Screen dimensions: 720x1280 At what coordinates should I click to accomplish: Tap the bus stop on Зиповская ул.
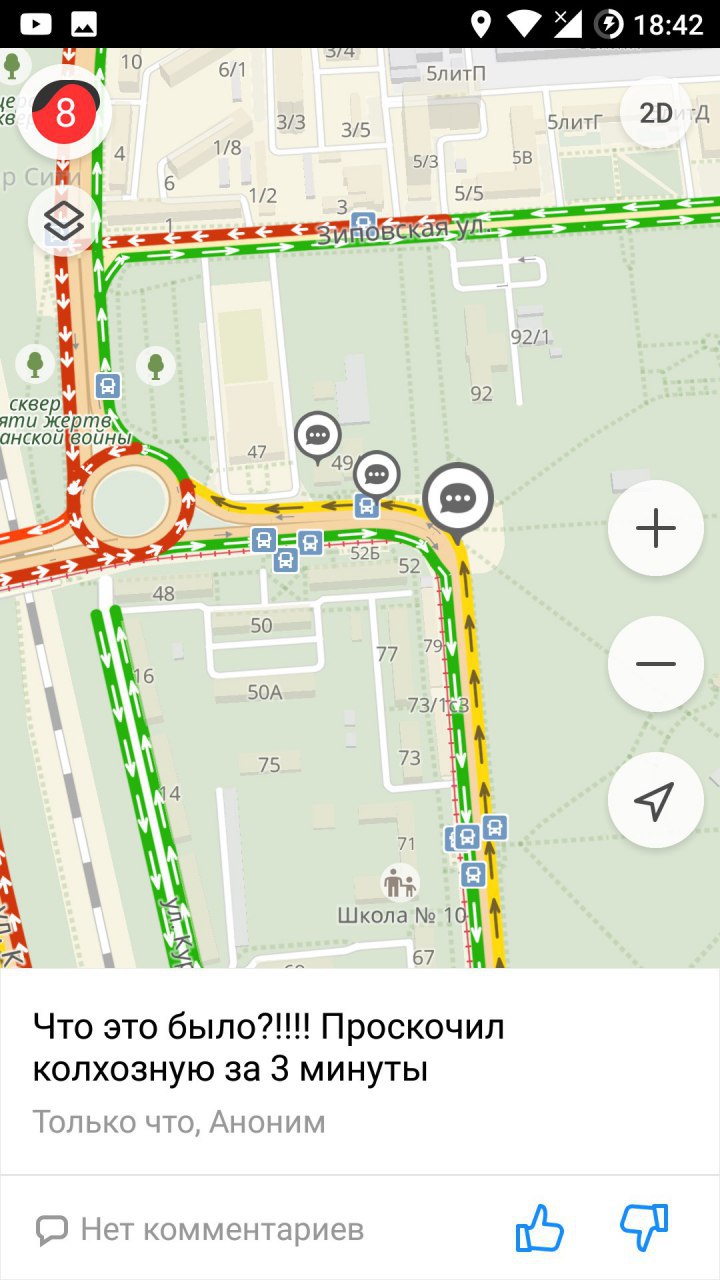click(x=364, y=222)
